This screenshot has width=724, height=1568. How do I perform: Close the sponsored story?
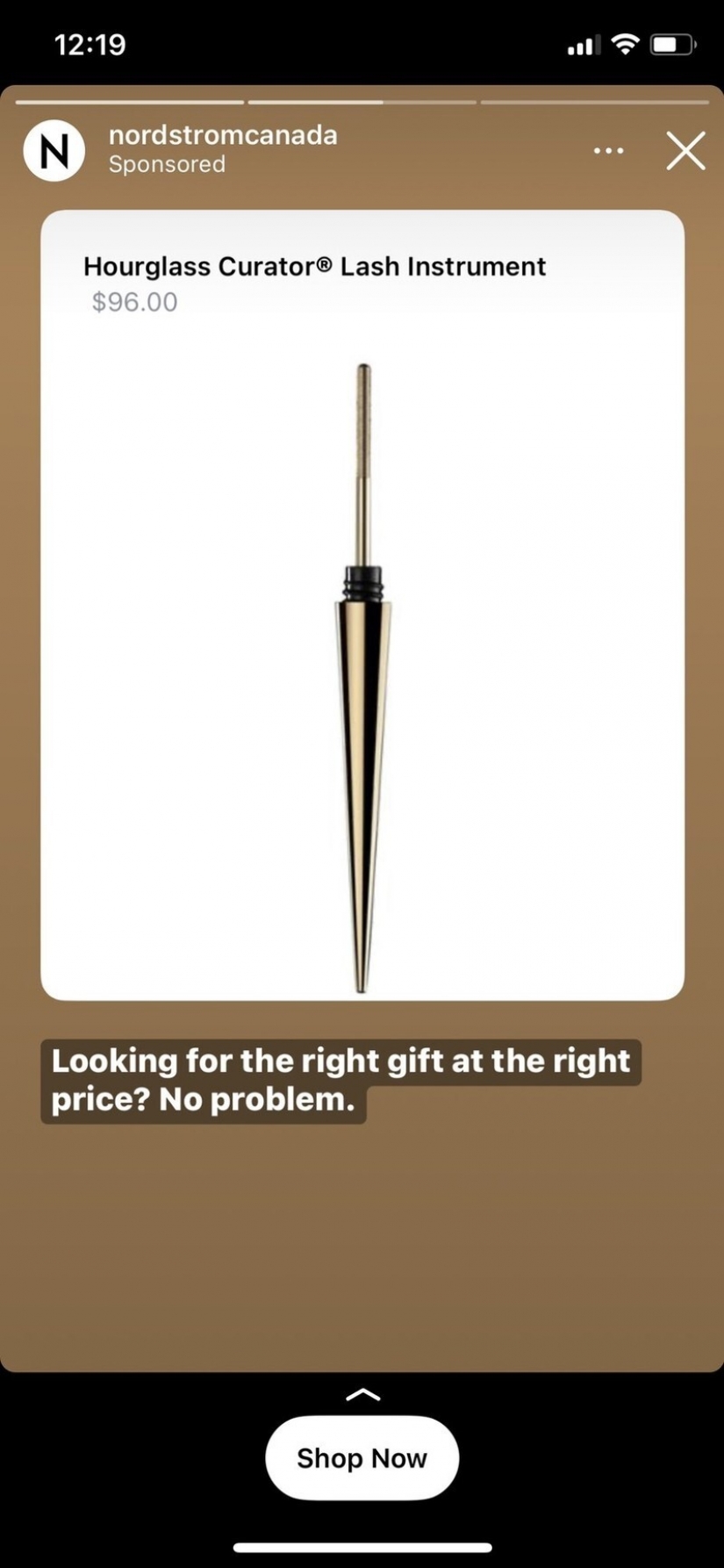pyautogui.click(x=685, y=151)
